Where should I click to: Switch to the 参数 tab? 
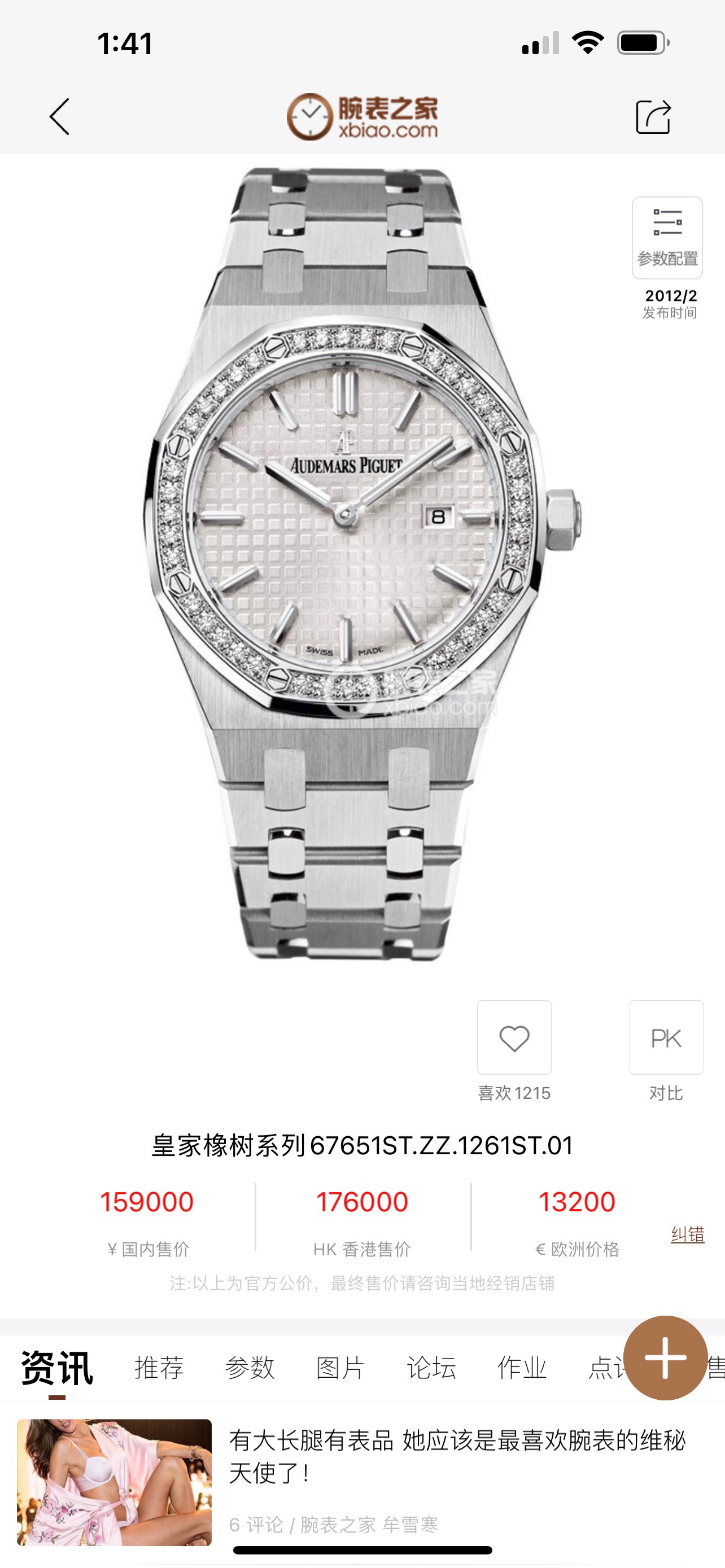(x=250, y=1367)
